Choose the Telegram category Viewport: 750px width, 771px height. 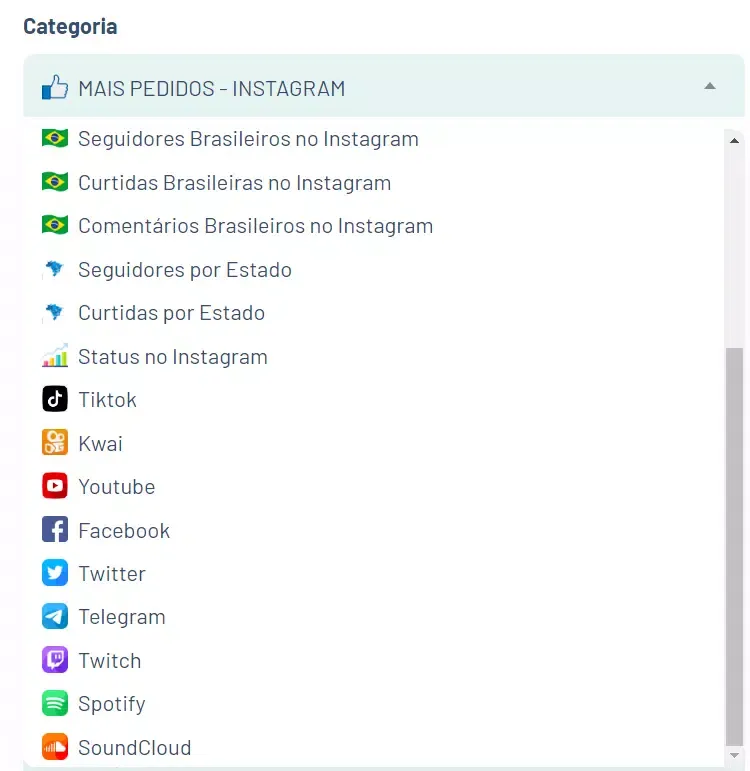coord(121,617)
